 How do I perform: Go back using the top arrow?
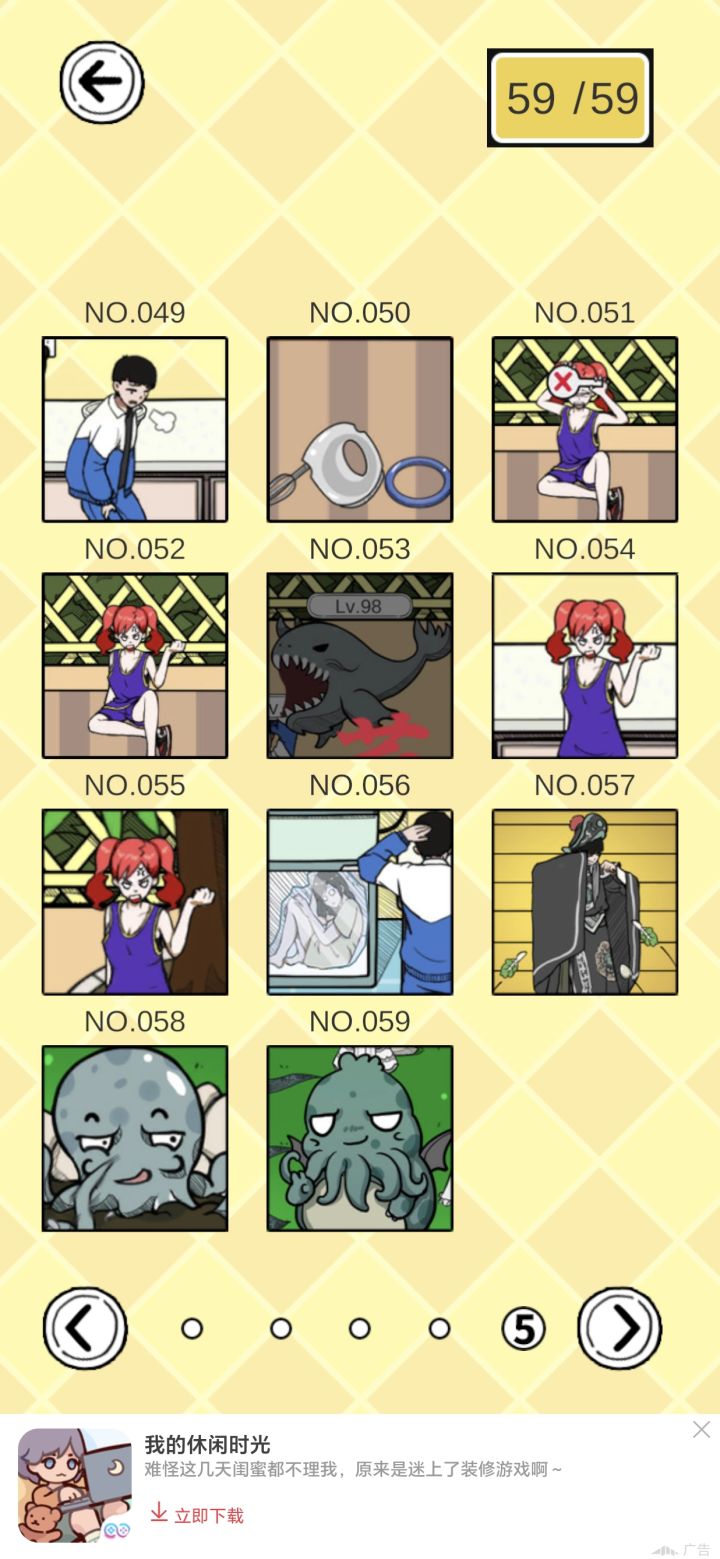point(102,82)
